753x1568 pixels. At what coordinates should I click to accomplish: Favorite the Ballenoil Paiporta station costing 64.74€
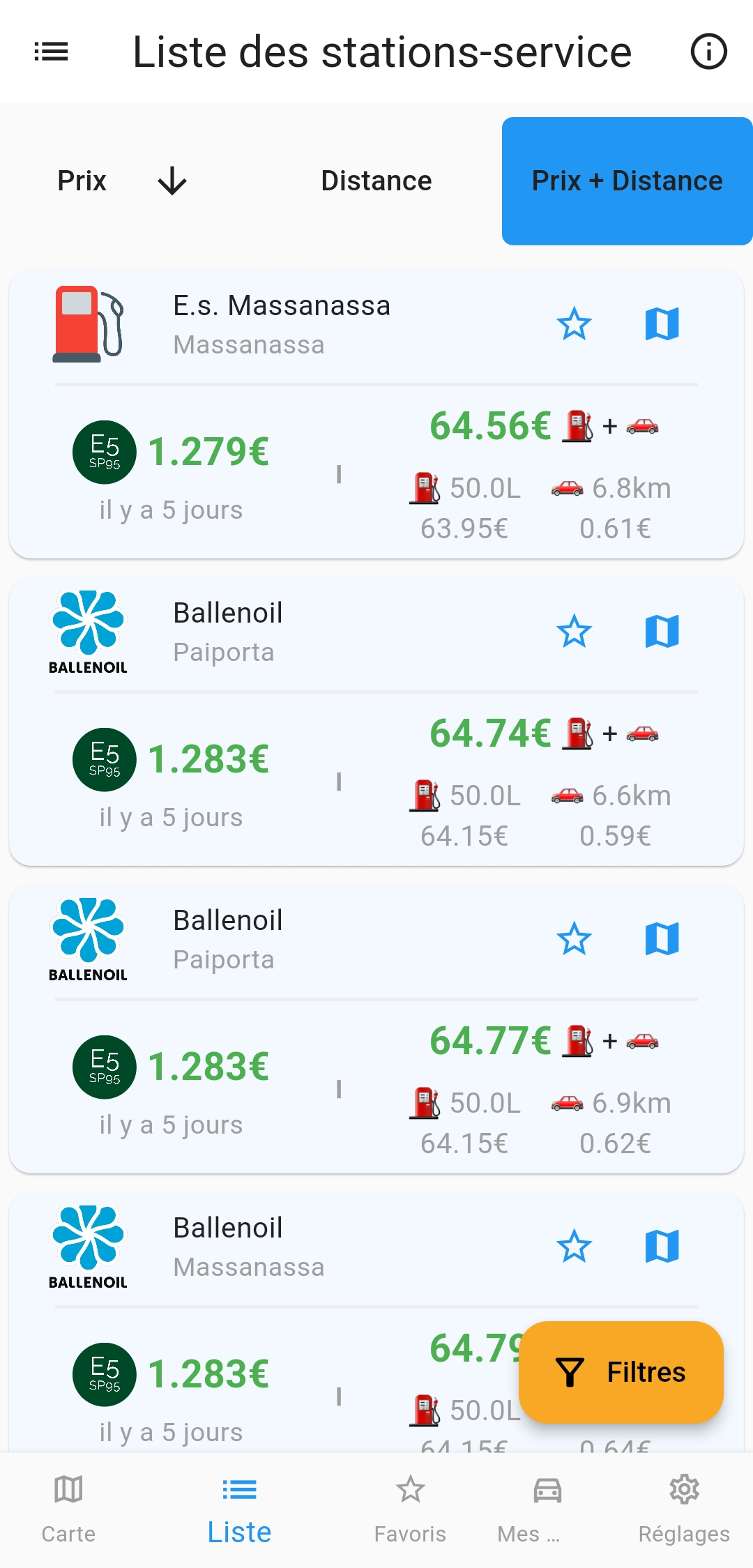point(574,632)
